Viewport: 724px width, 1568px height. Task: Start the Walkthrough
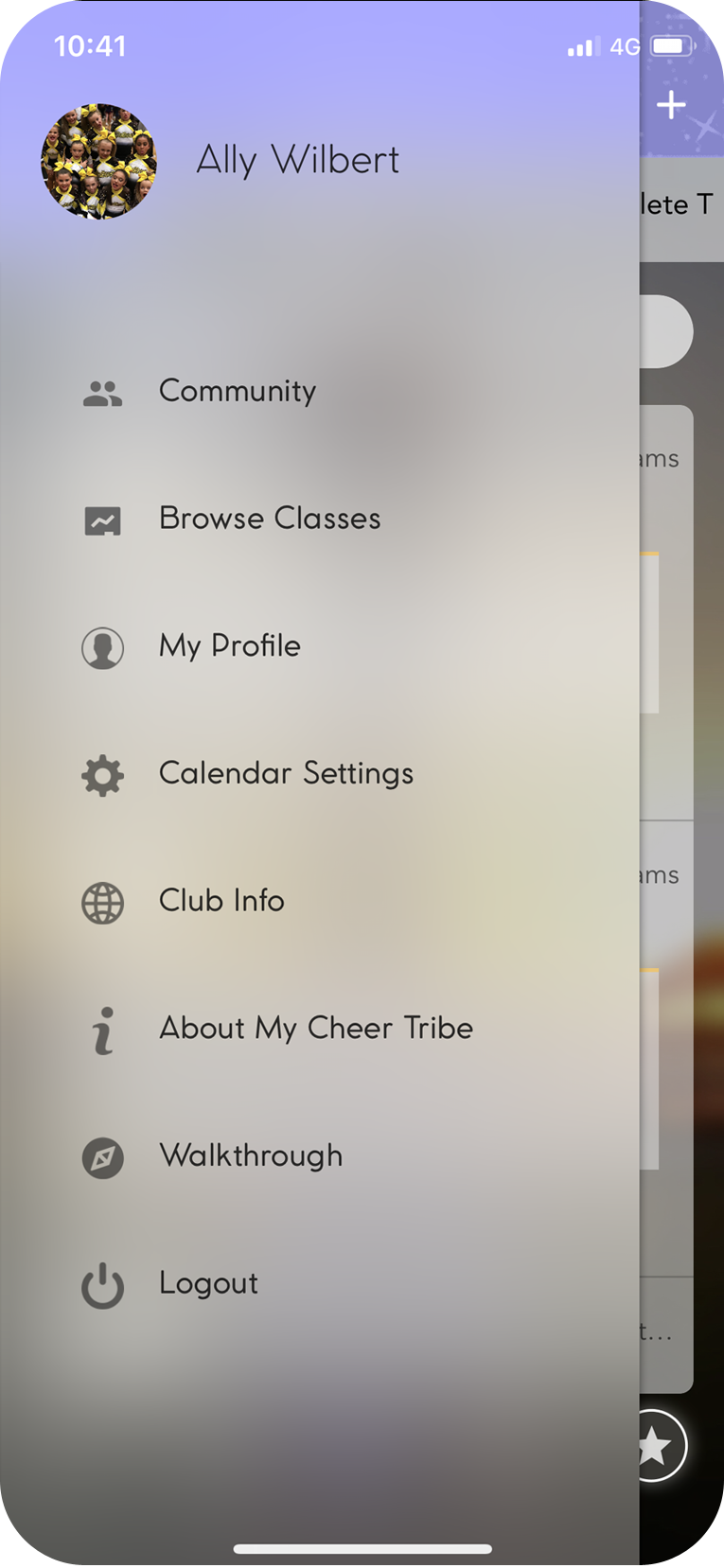250,1155
